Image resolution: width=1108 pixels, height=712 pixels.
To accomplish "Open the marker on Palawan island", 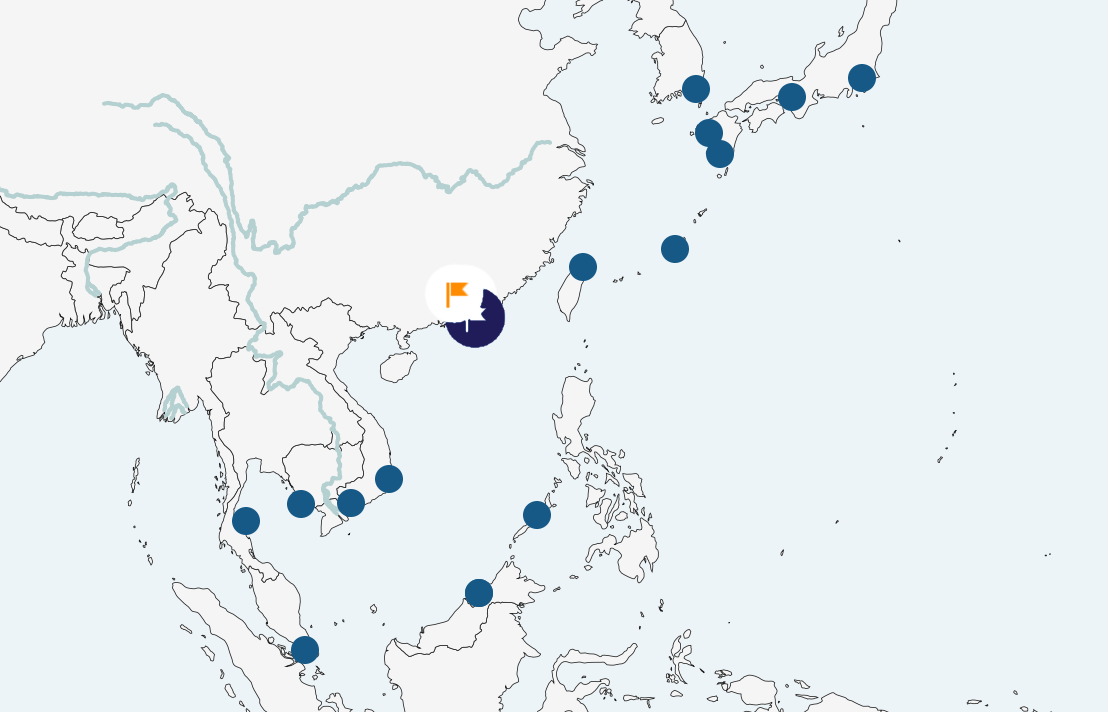I will (537, 515).
